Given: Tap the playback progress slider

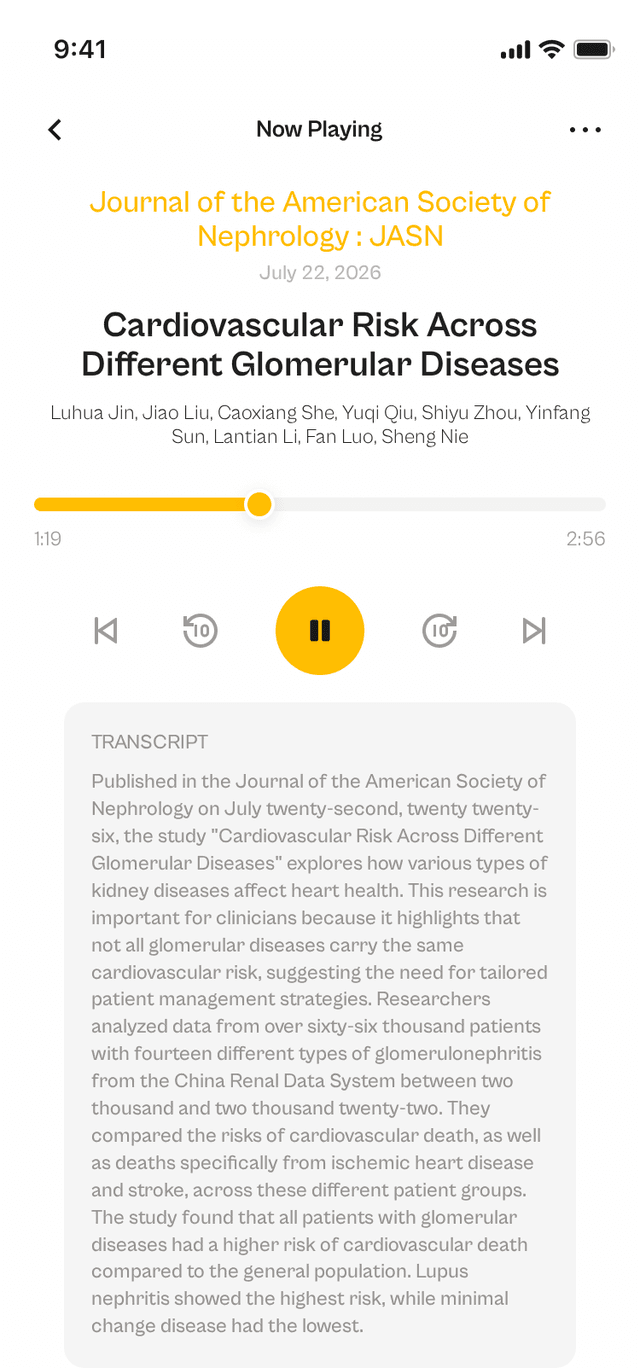Looking at the screenshot, I should click(320, 504).
